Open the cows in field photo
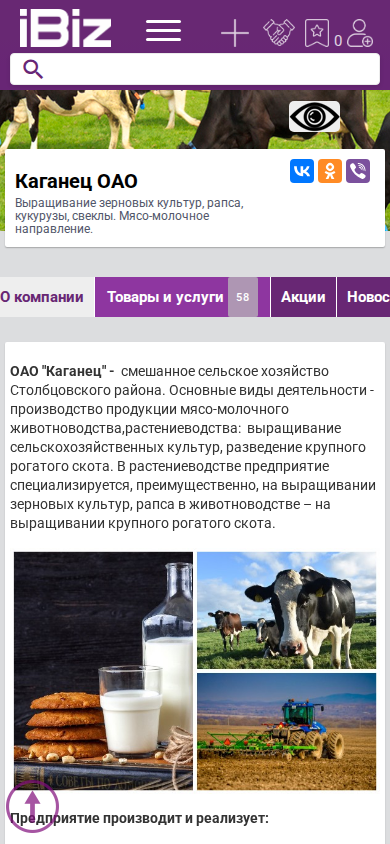Image resolution: width=390 pixels, height=844 pixels. (287, 610)
